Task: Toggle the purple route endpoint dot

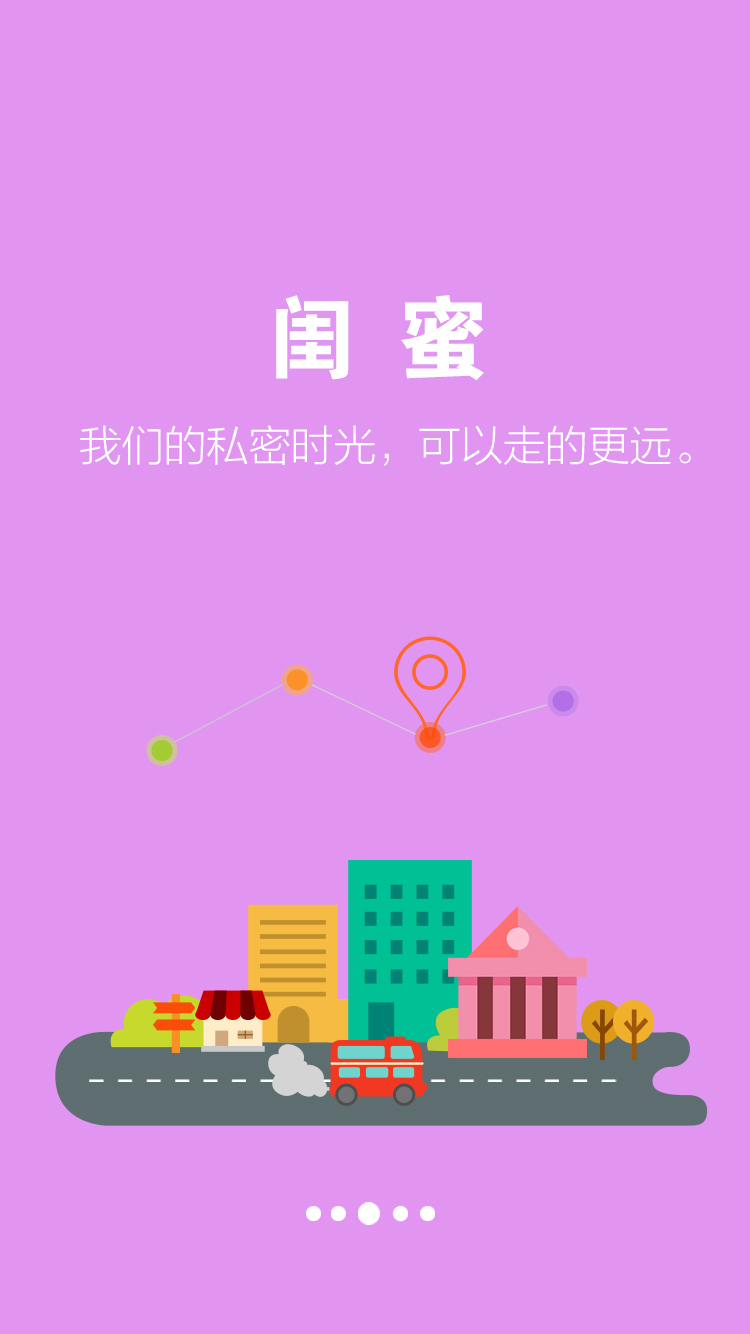Action: [563, 703]
